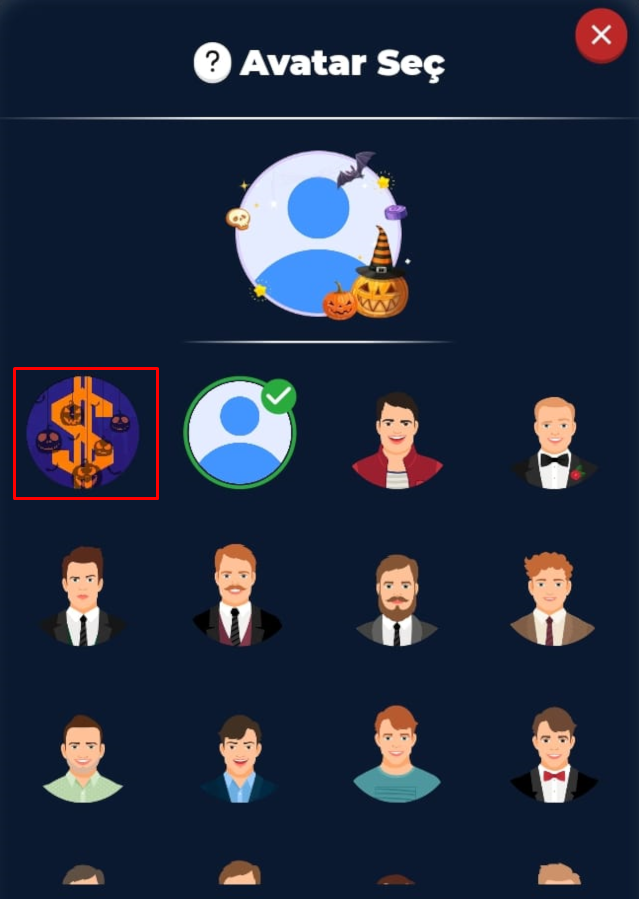
Task: Choose the mustached man with striped tie avatar
Action: (236, 596)
